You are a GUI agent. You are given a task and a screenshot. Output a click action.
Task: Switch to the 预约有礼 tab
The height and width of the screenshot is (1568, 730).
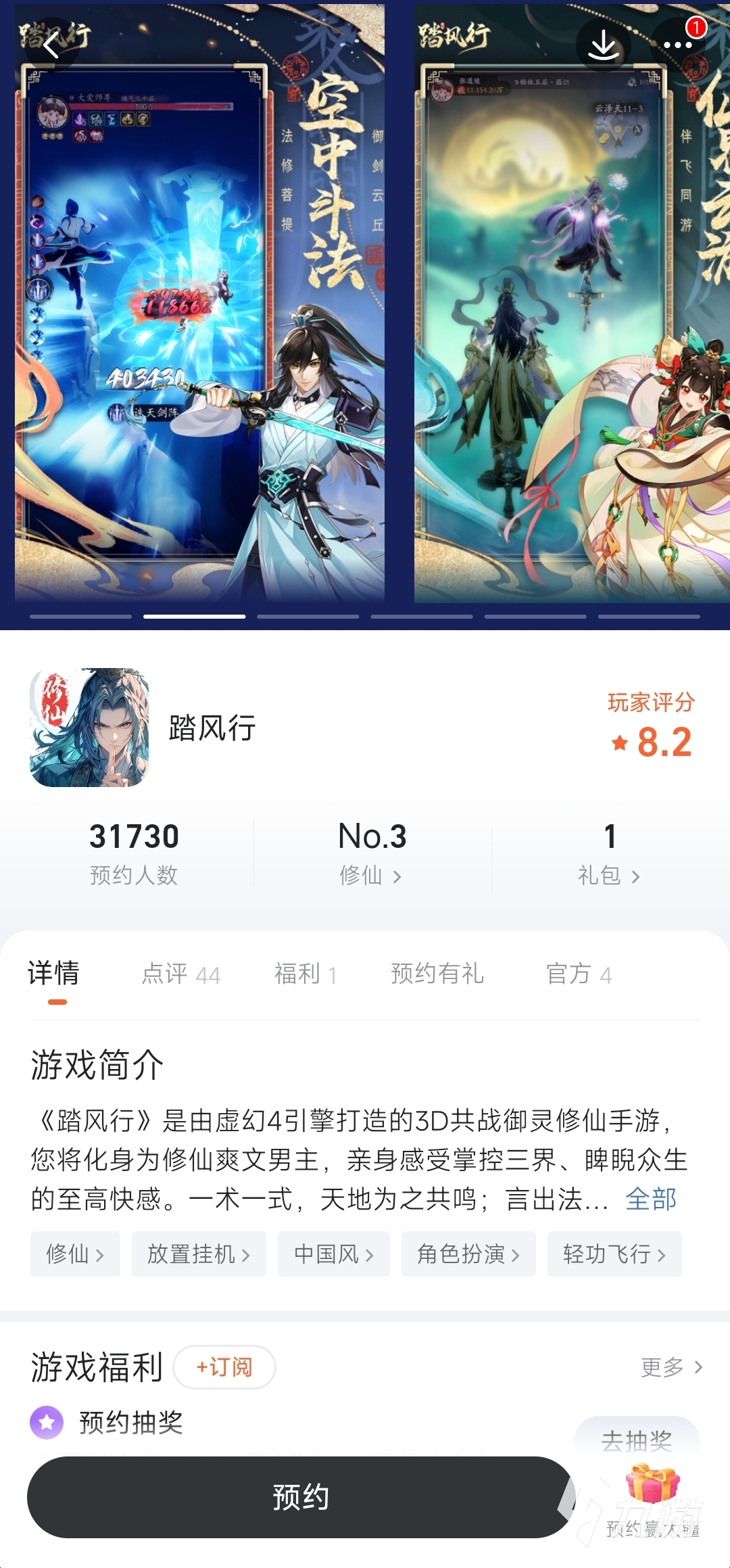click(437, 974)
